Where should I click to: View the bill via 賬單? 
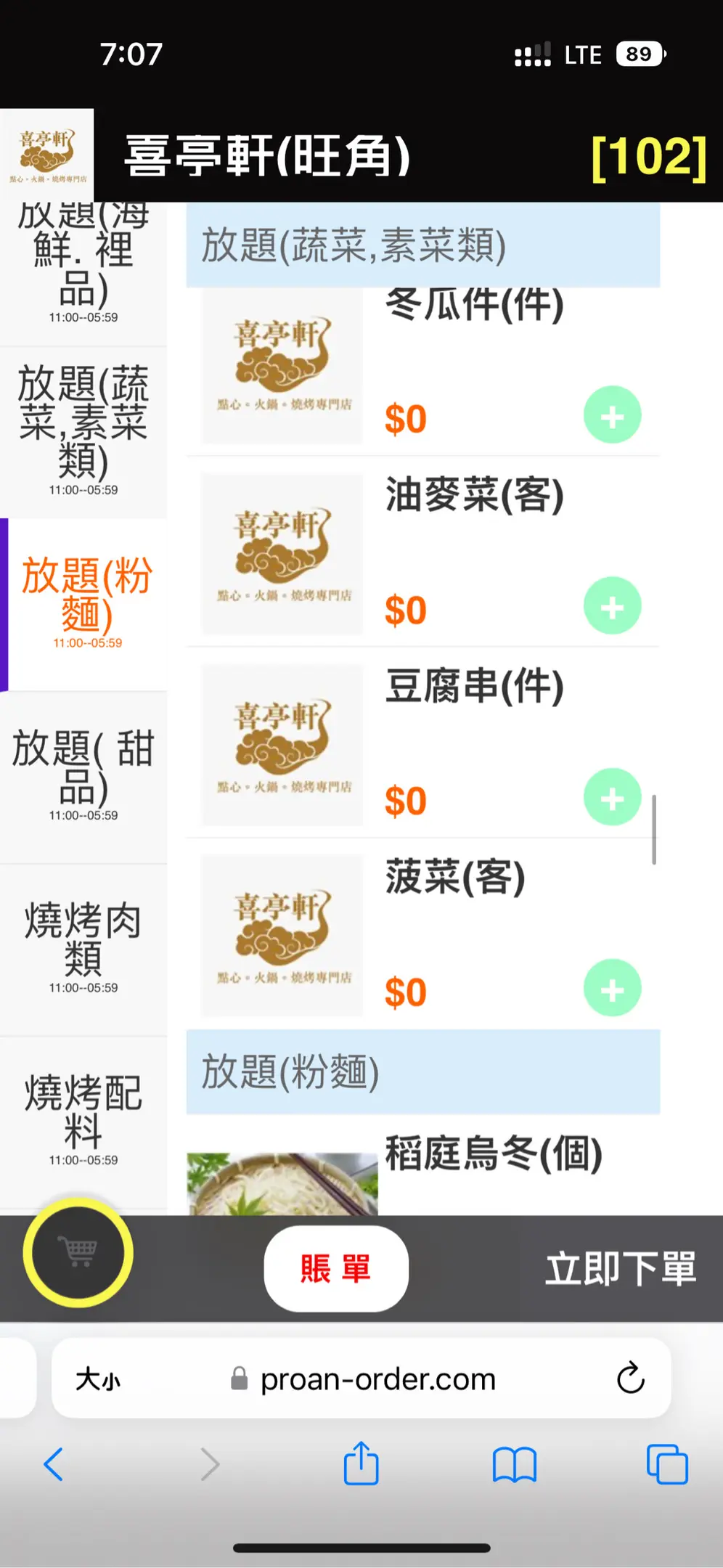[x=335, y=1268]
